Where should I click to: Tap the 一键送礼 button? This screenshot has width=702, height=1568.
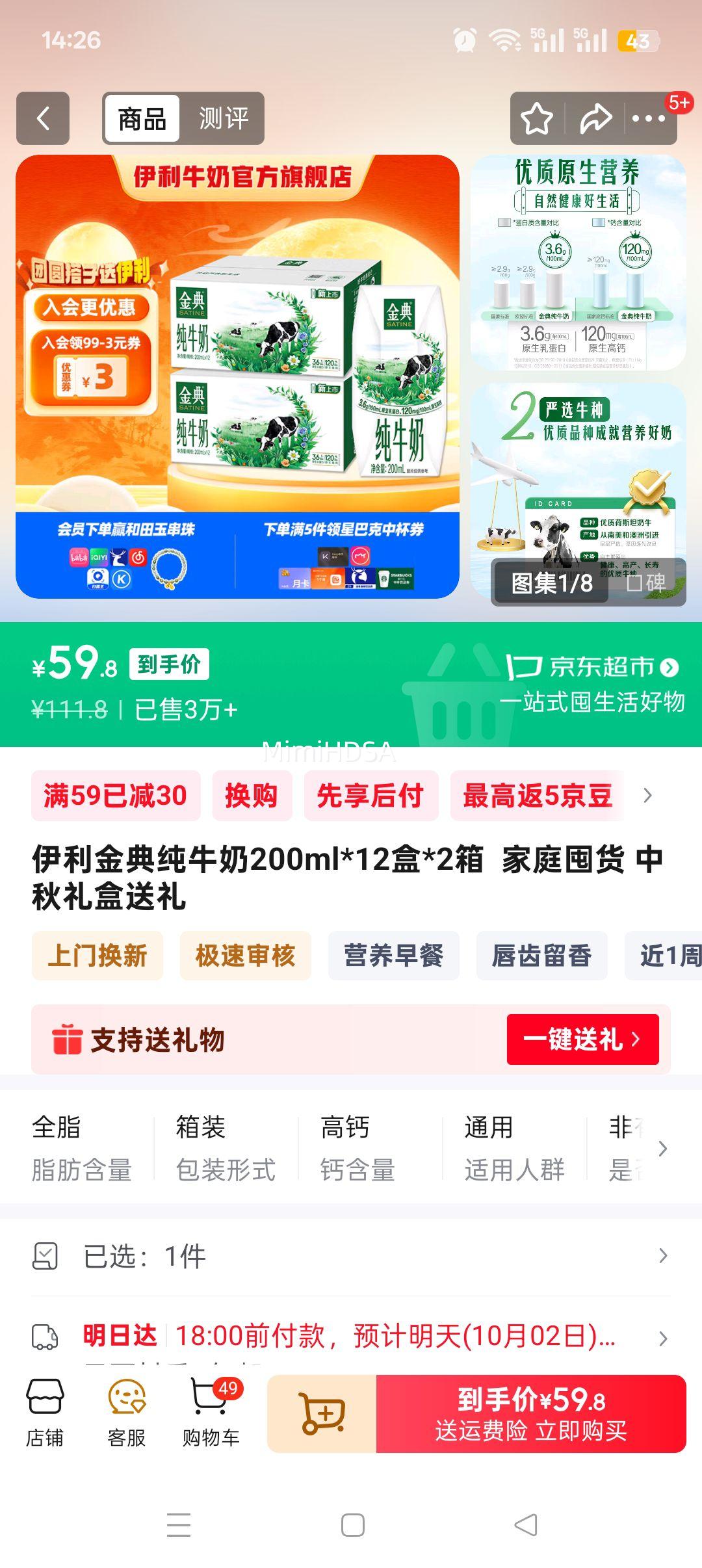pyautogui.click(x=582, y=1039)
